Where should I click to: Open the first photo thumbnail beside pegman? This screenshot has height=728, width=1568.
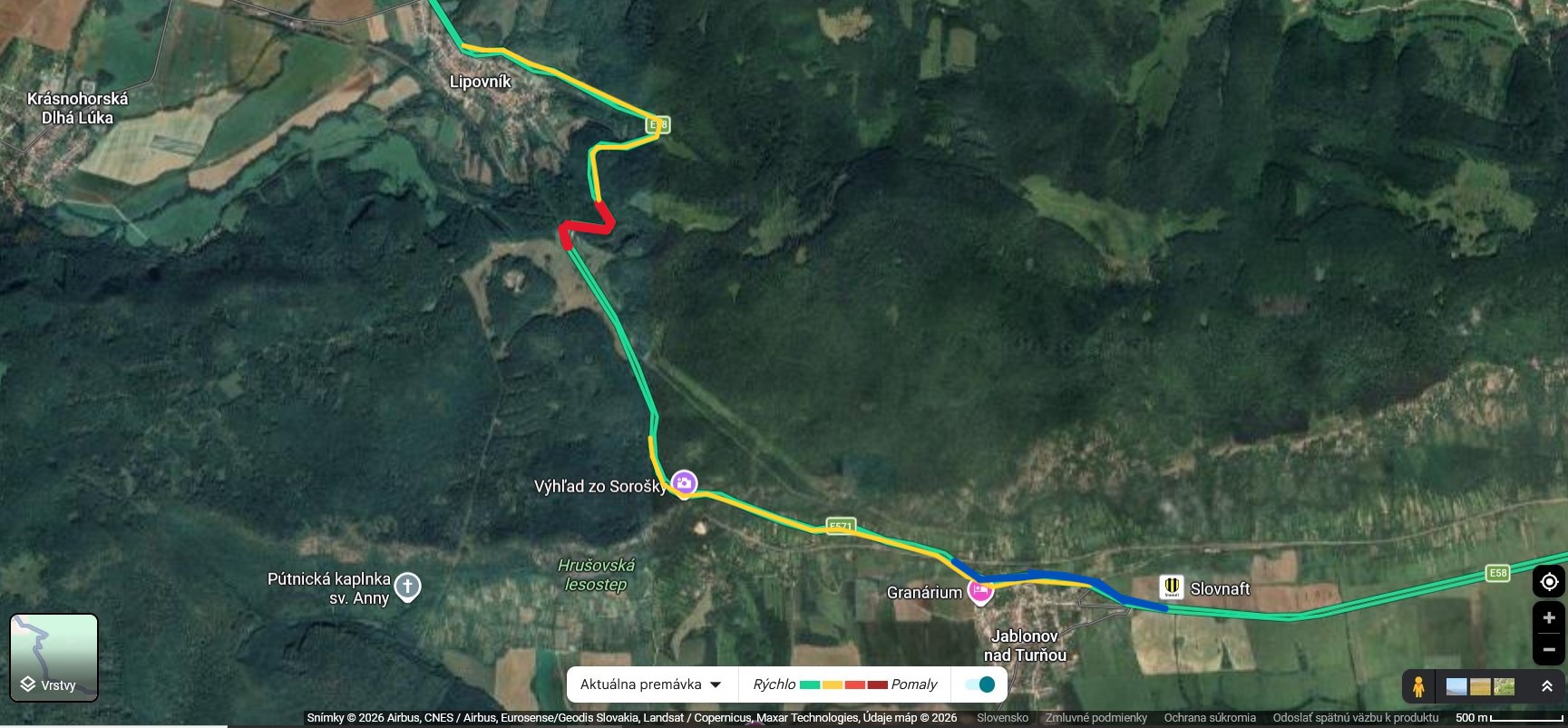[x=1456, y=686]
